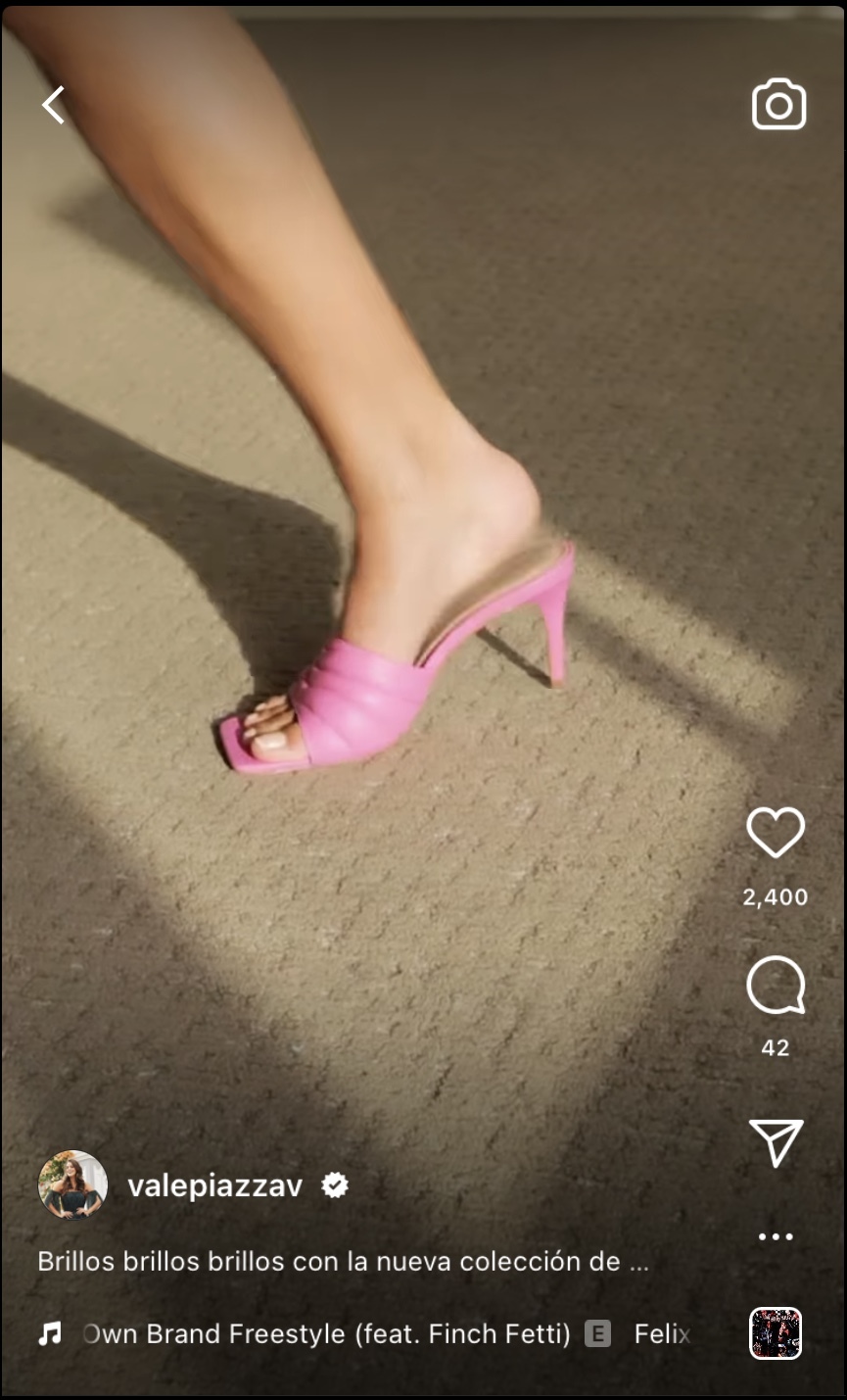847x1400 pixels.
Task: Open the three-dot more options menu
Action: [x=776, y=1236]
